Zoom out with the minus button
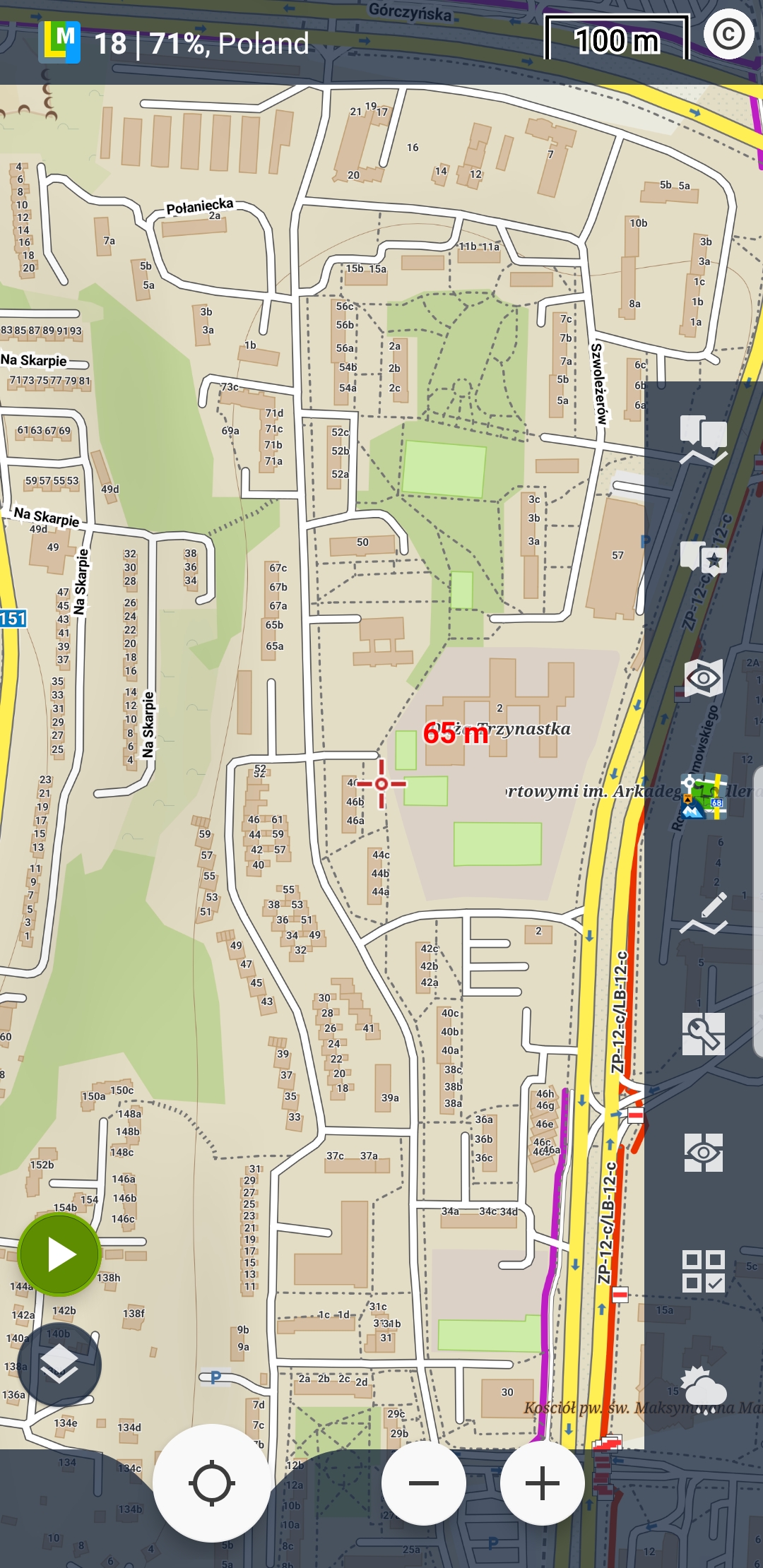 tap(423, 1483)
